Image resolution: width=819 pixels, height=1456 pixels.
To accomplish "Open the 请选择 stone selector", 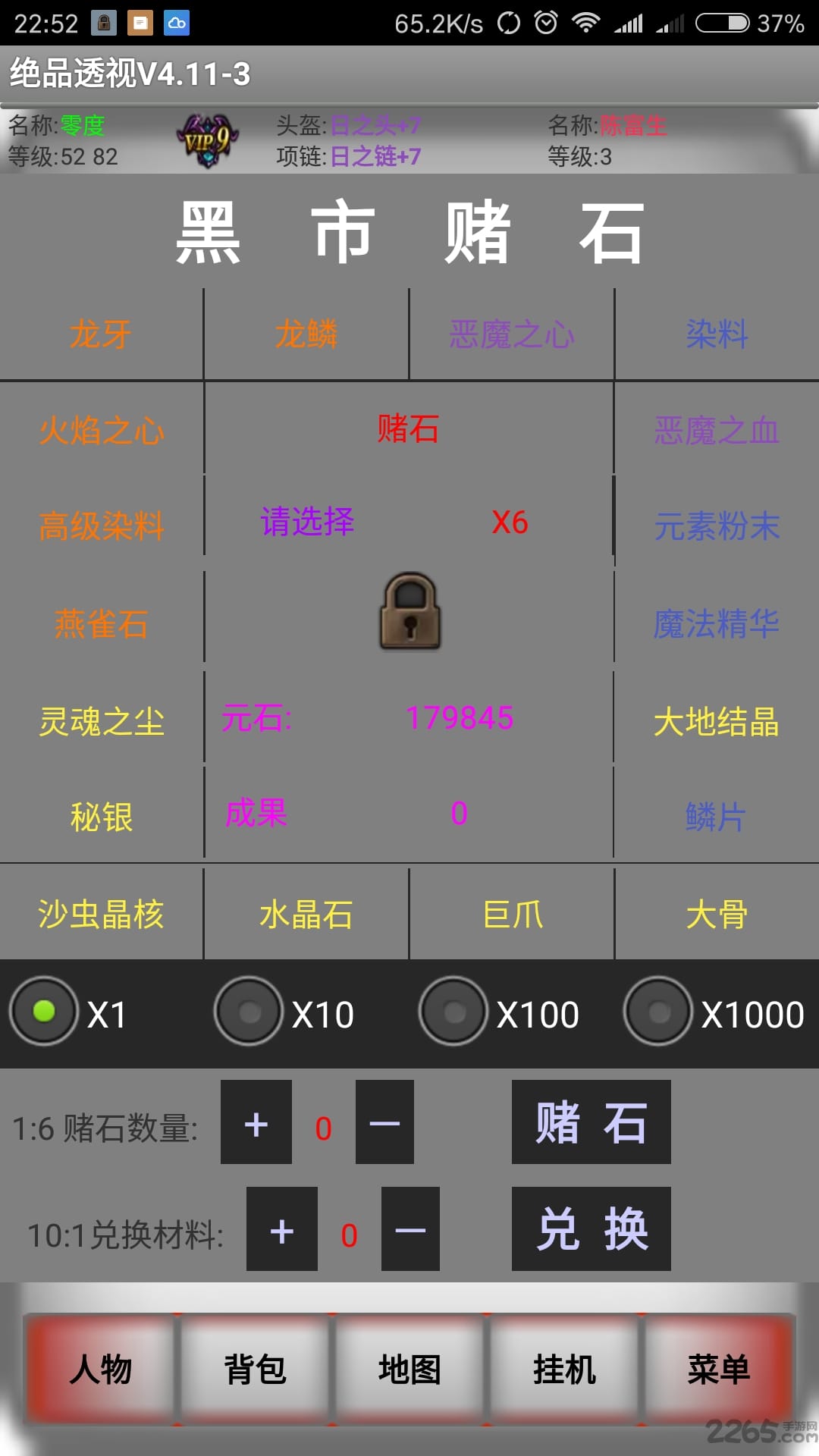I will [x=306, y=522].
